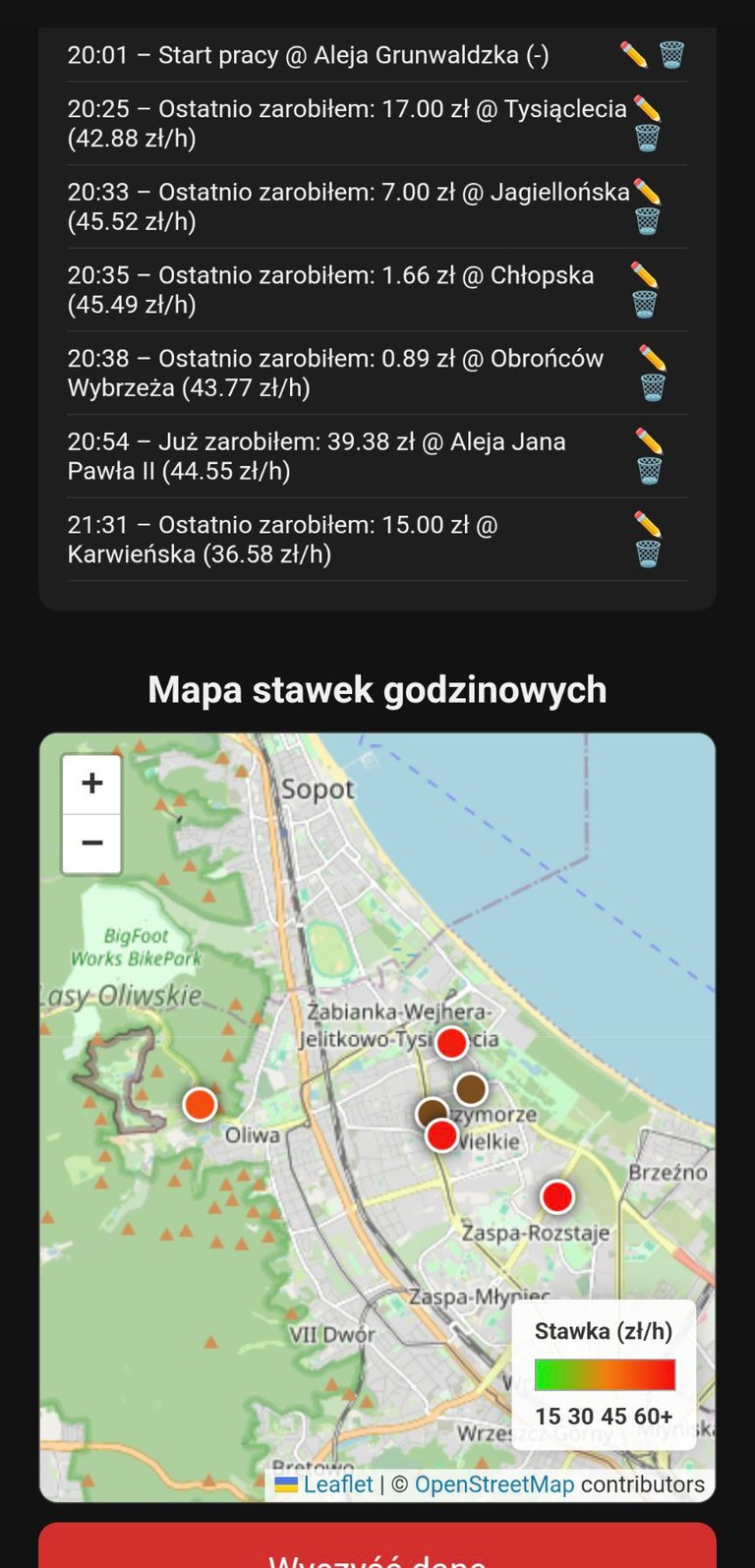Delete the 20:35 Chłopska entry

(x=644, y=305)
